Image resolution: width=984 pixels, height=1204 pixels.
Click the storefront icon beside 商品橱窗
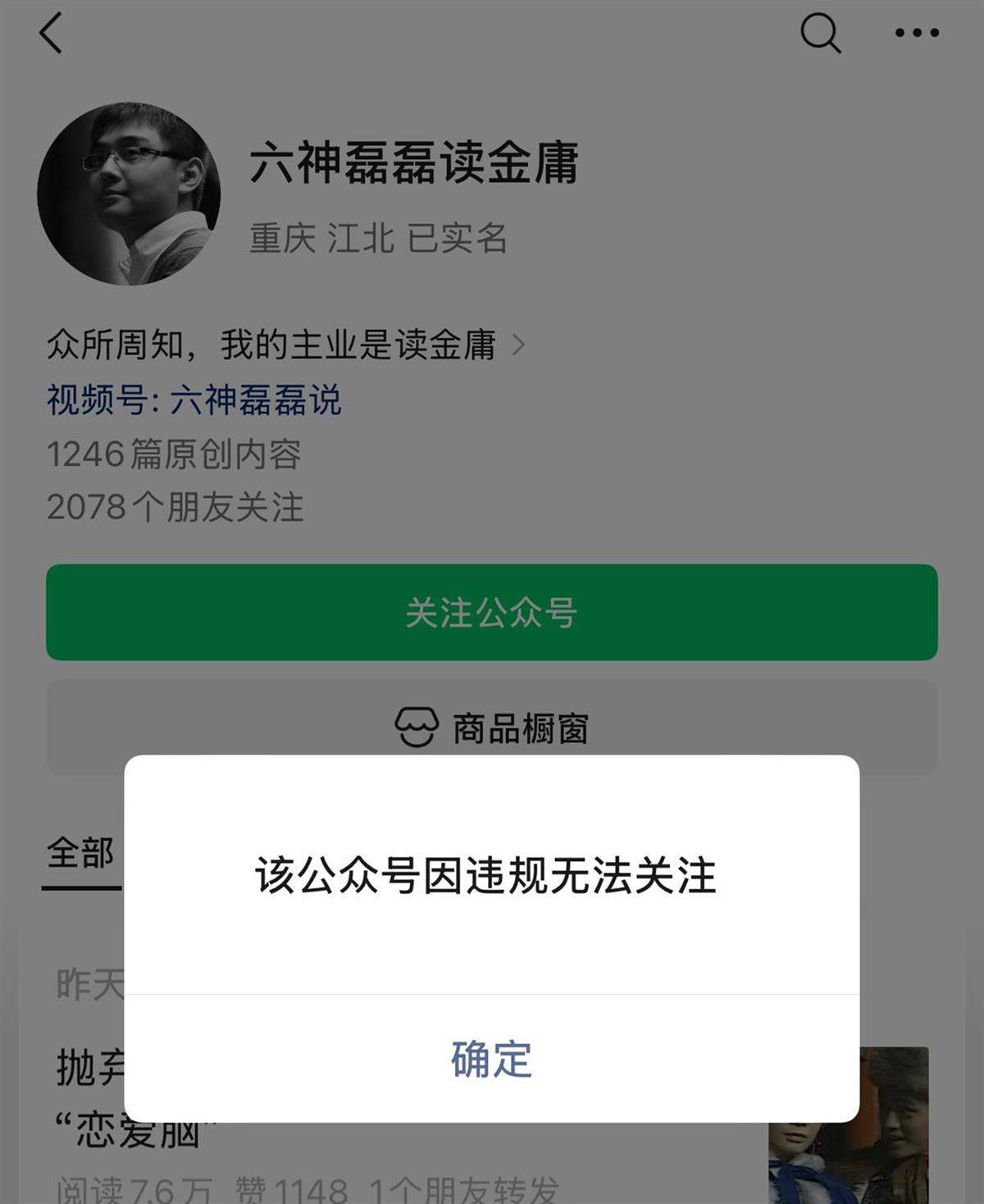(x=417, y=725)
